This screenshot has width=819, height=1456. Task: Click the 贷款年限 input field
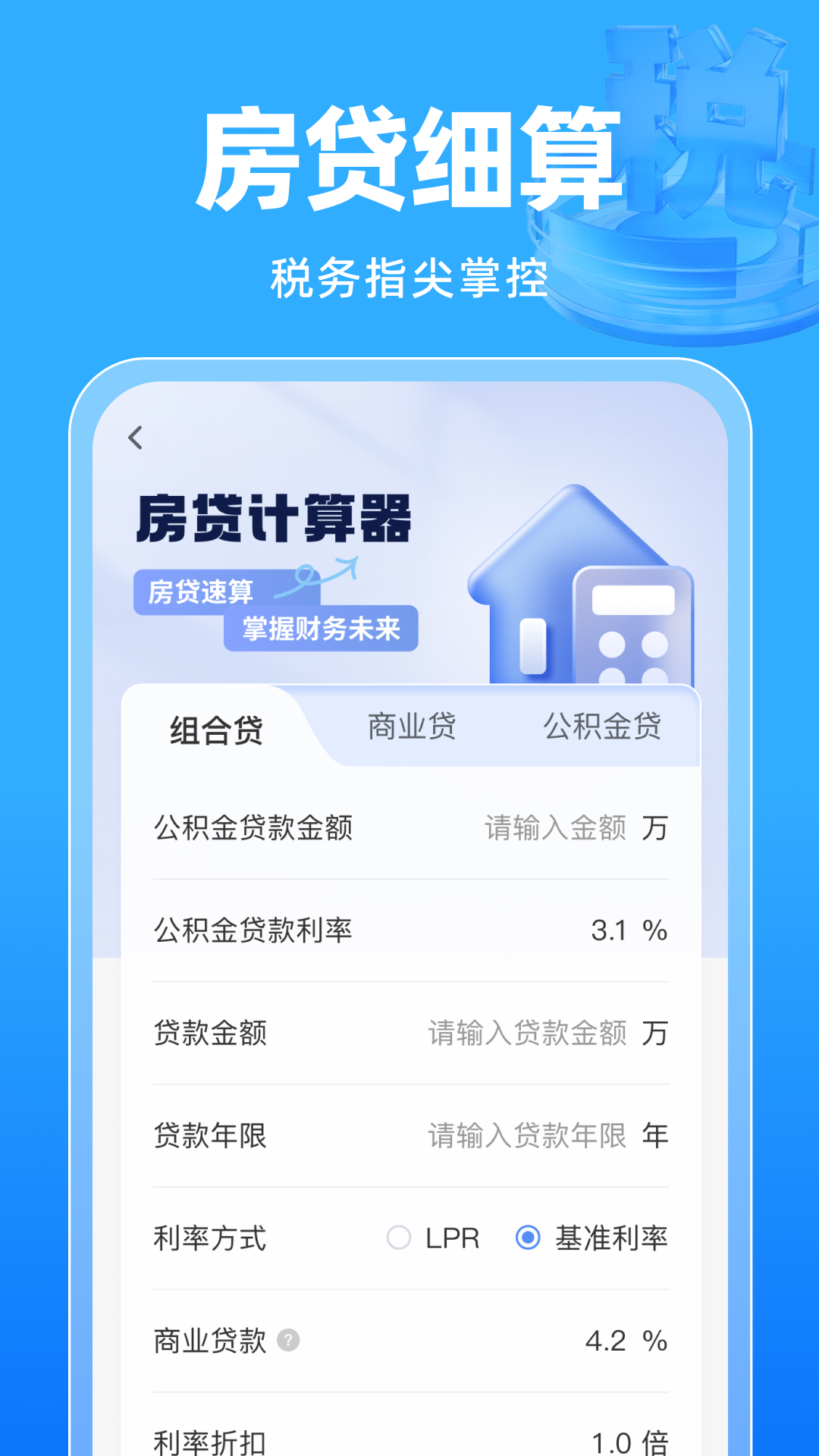tap(529, 1136)
